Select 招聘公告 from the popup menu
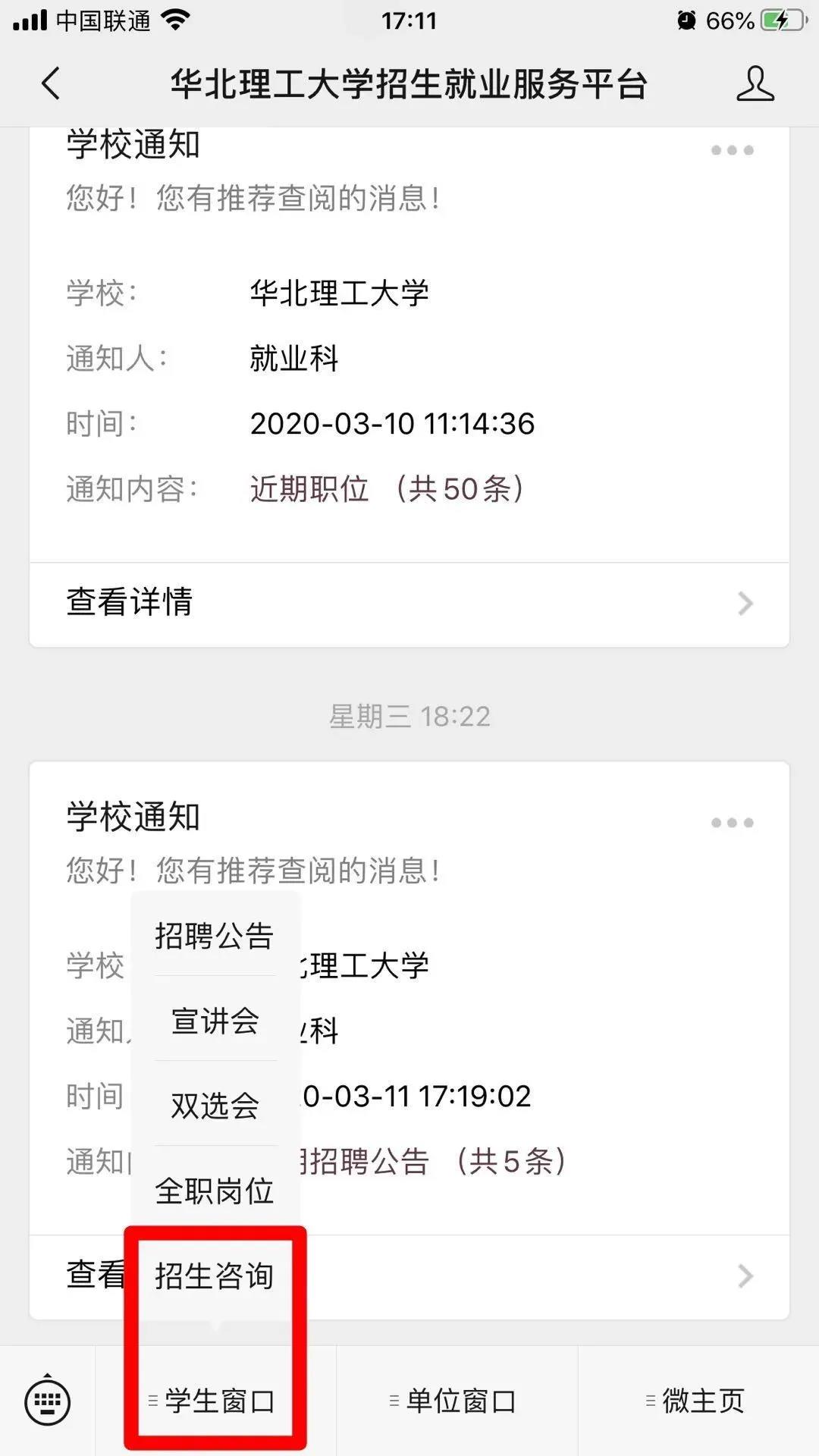This screenshot has width=819, height=1456. tap(215, 936)
